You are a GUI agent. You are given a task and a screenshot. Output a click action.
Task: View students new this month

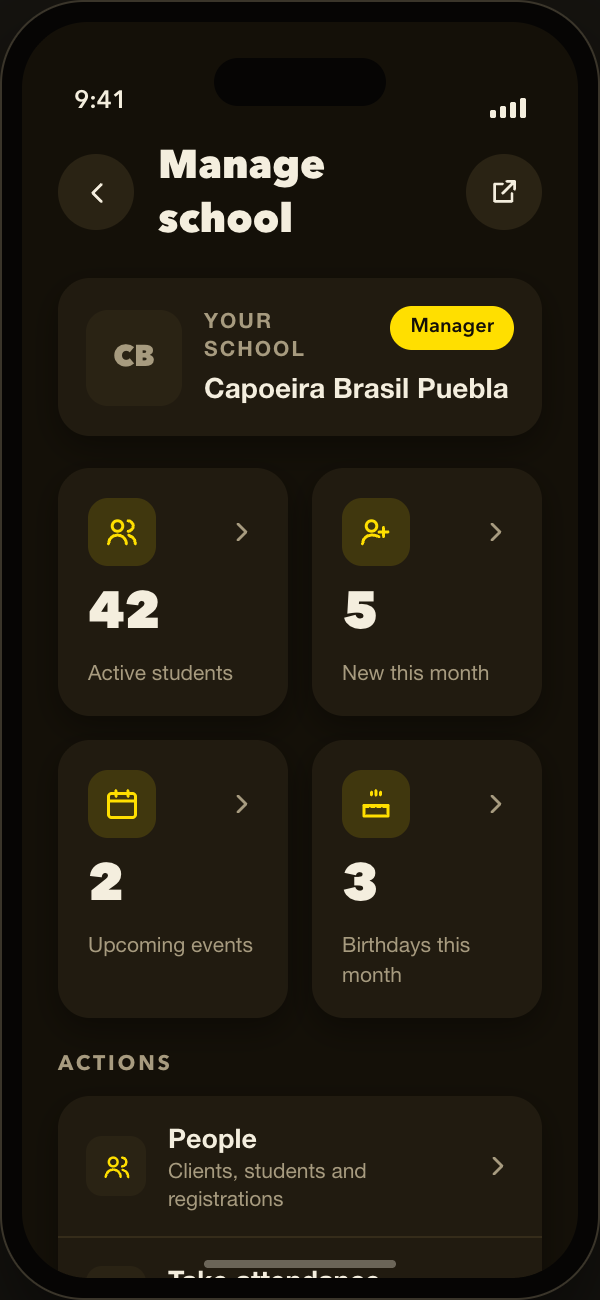point(427,592)
